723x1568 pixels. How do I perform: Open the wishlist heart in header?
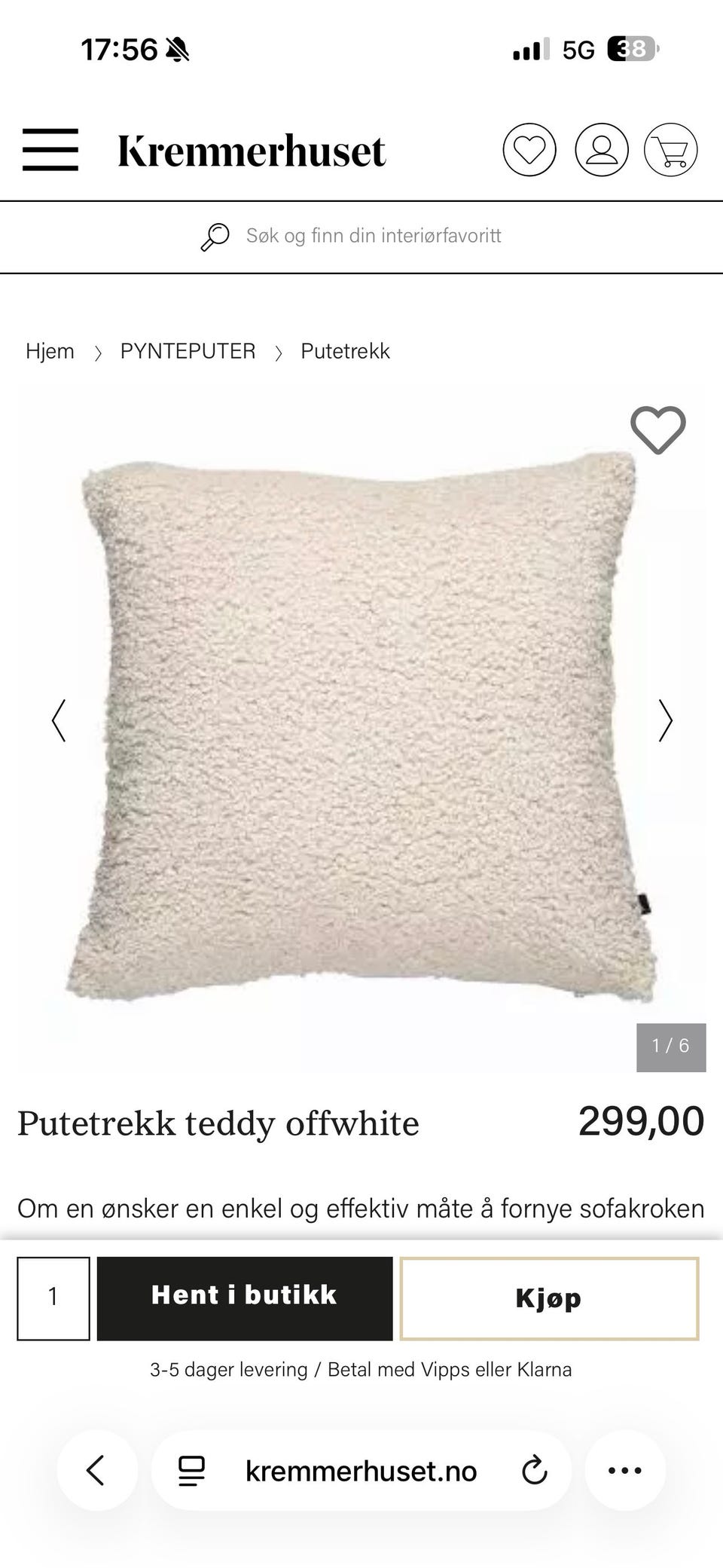pyautogui.click(x=529, y=149)
